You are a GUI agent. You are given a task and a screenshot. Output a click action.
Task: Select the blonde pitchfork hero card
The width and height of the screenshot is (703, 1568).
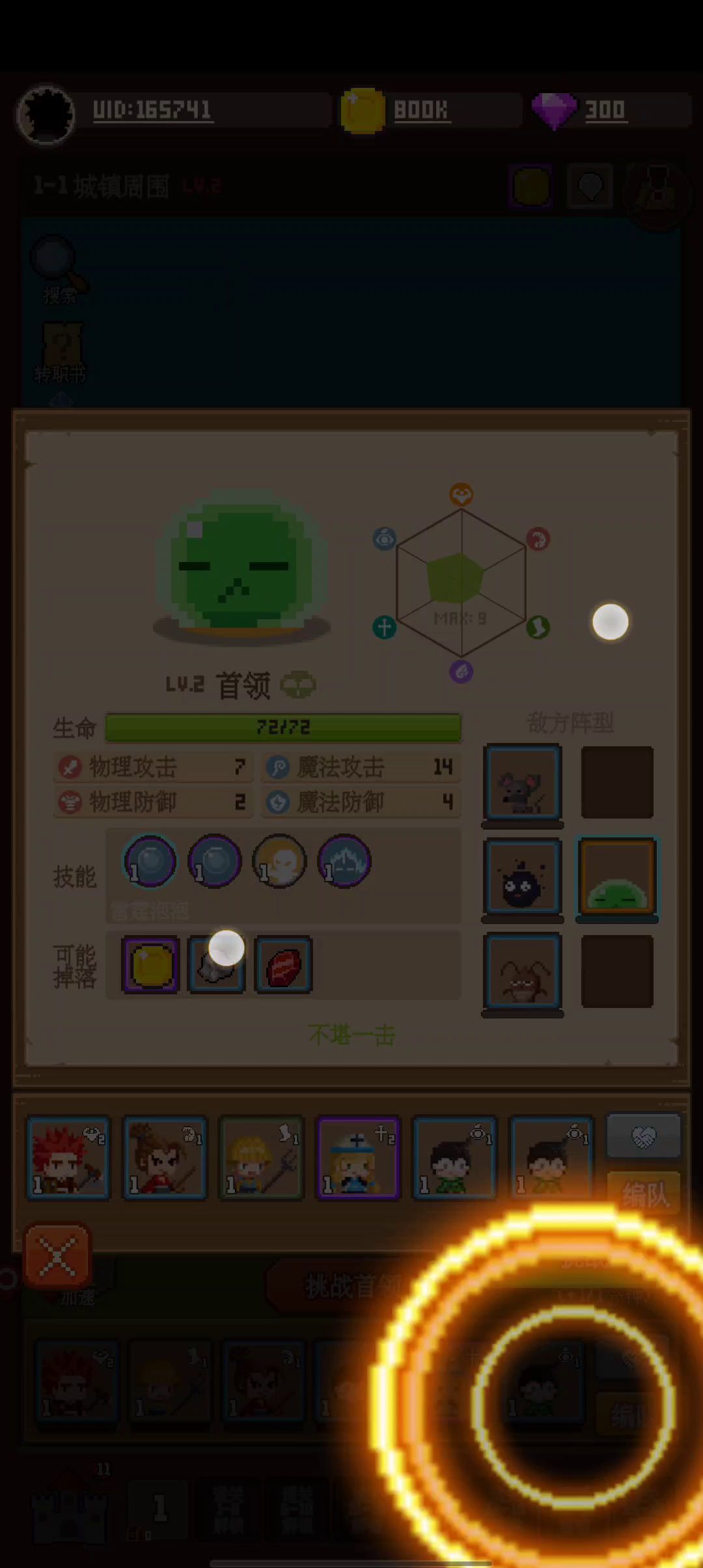click(261, 1158)
